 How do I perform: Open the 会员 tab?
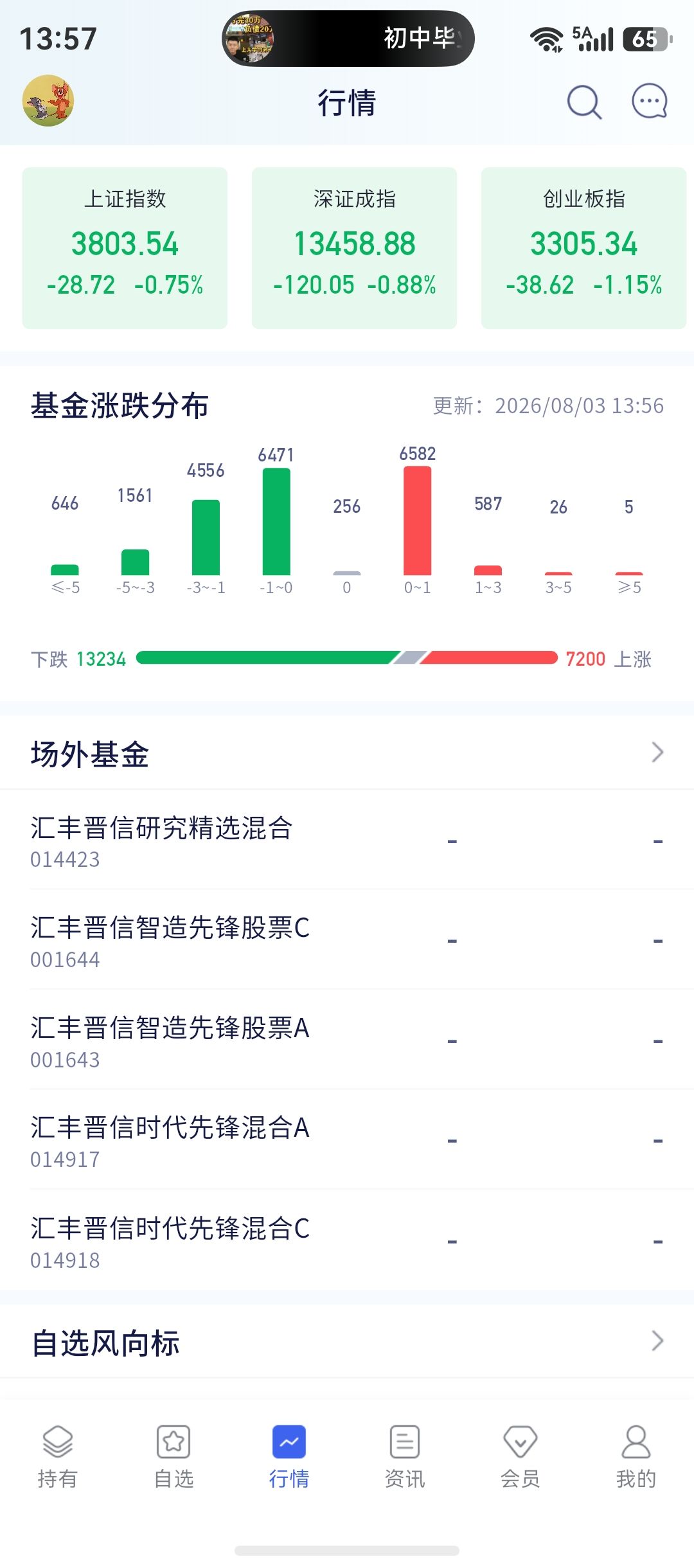click(520, 1457)
